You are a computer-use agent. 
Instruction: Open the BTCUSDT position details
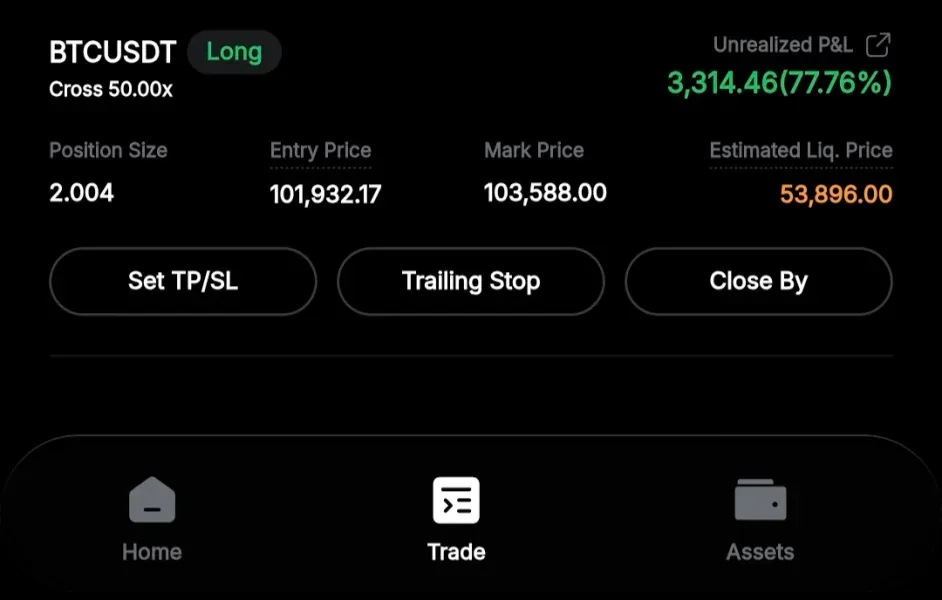click(112, 52)
